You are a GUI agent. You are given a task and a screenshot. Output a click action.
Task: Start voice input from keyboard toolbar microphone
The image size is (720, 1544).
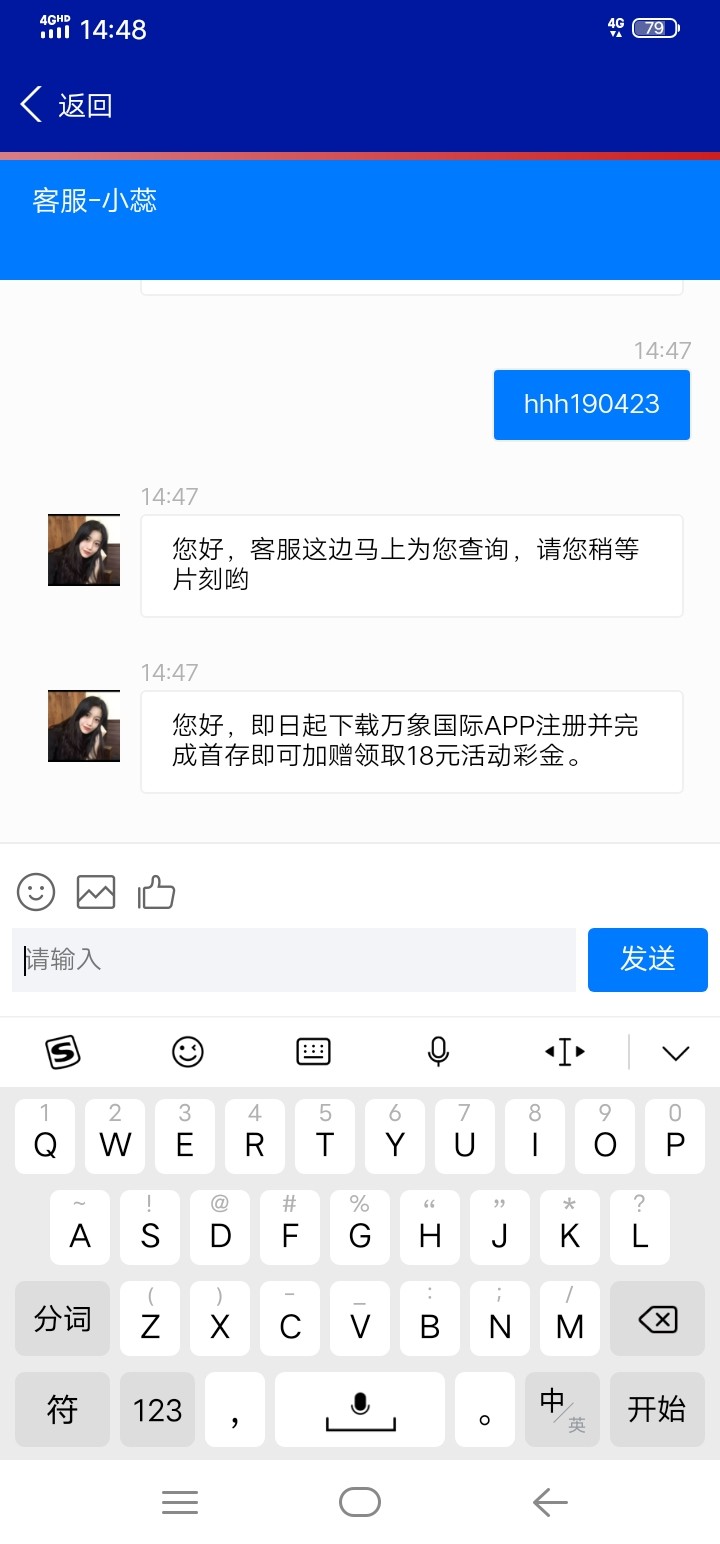438,1052
